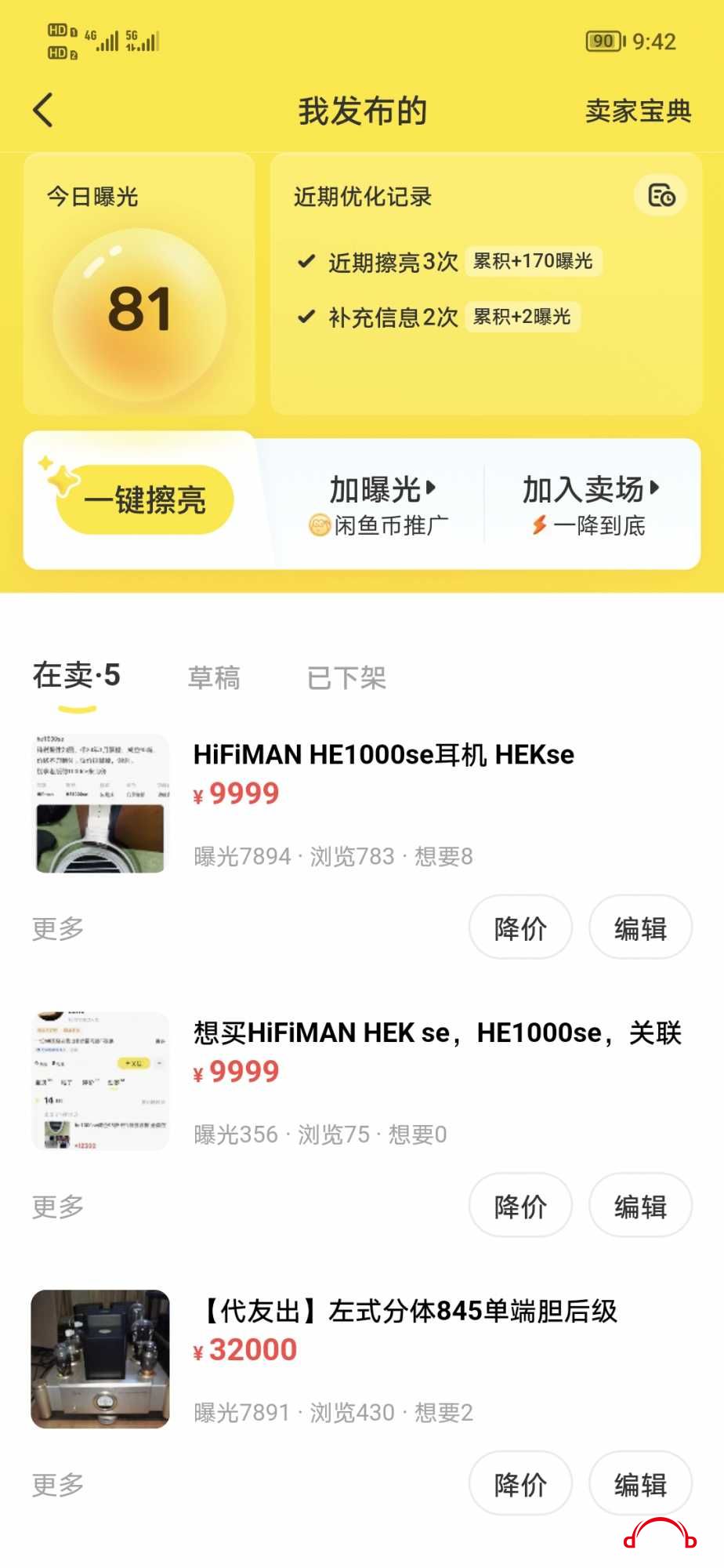The height and width of the screenshot is (1568, 724).
Task: Open the optimization records icon
Action: pos(661,195)
